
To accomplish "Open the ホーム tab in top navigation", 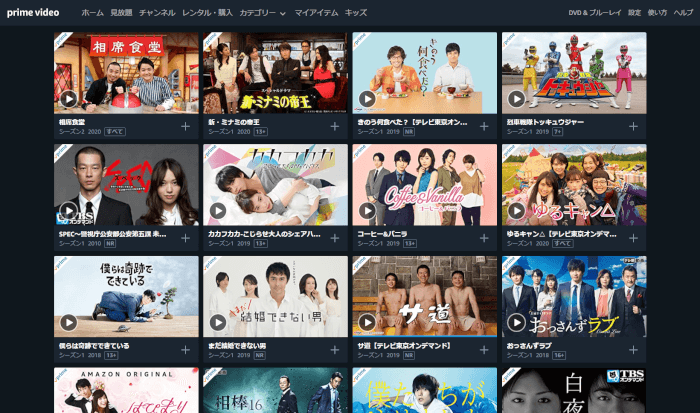I will pos(92,12).
